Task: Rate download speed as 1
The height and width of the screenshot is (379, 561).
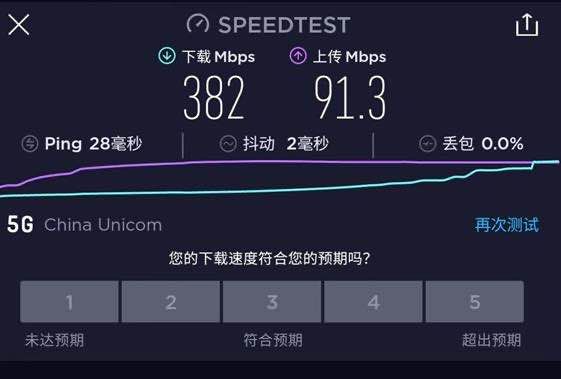Action: pos(69,302)
